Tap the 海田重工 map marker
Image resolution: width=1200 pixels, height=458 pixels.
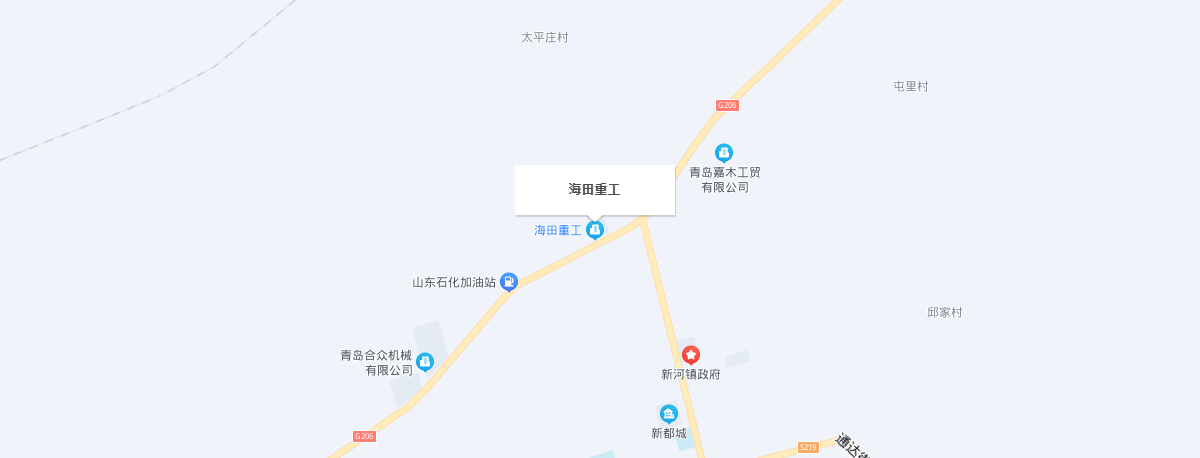pos(595,230)
